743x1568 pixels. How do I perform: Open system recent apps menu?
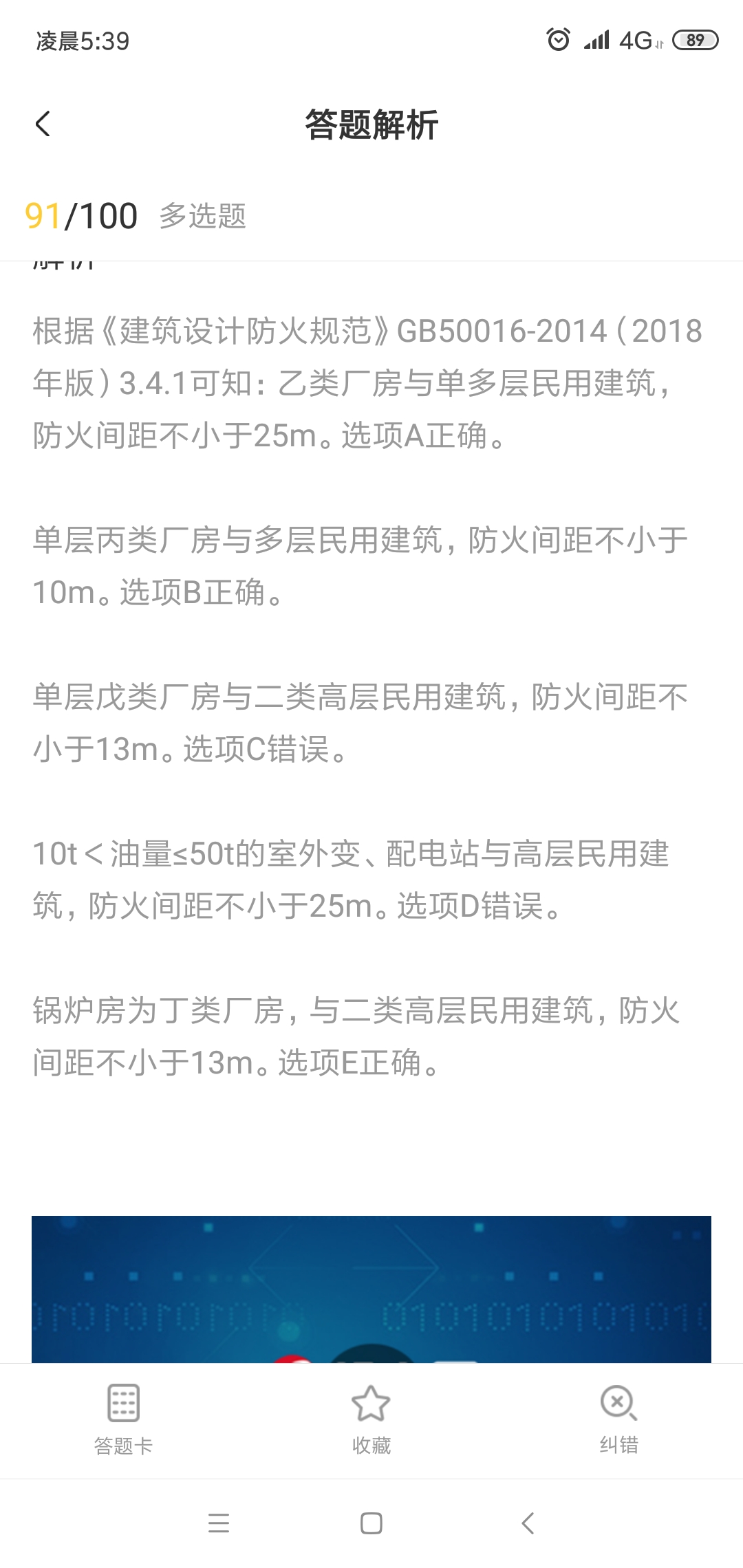point(219,1523)
